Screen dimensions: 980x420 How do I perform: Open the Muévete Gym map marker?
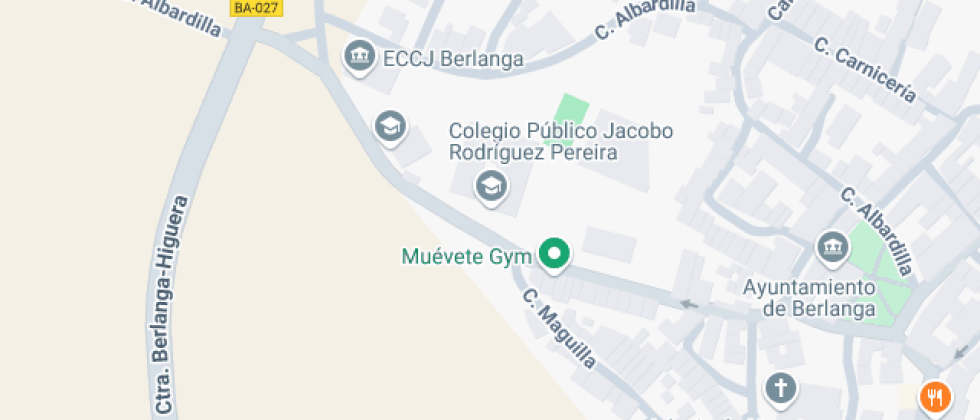(554, 254)
